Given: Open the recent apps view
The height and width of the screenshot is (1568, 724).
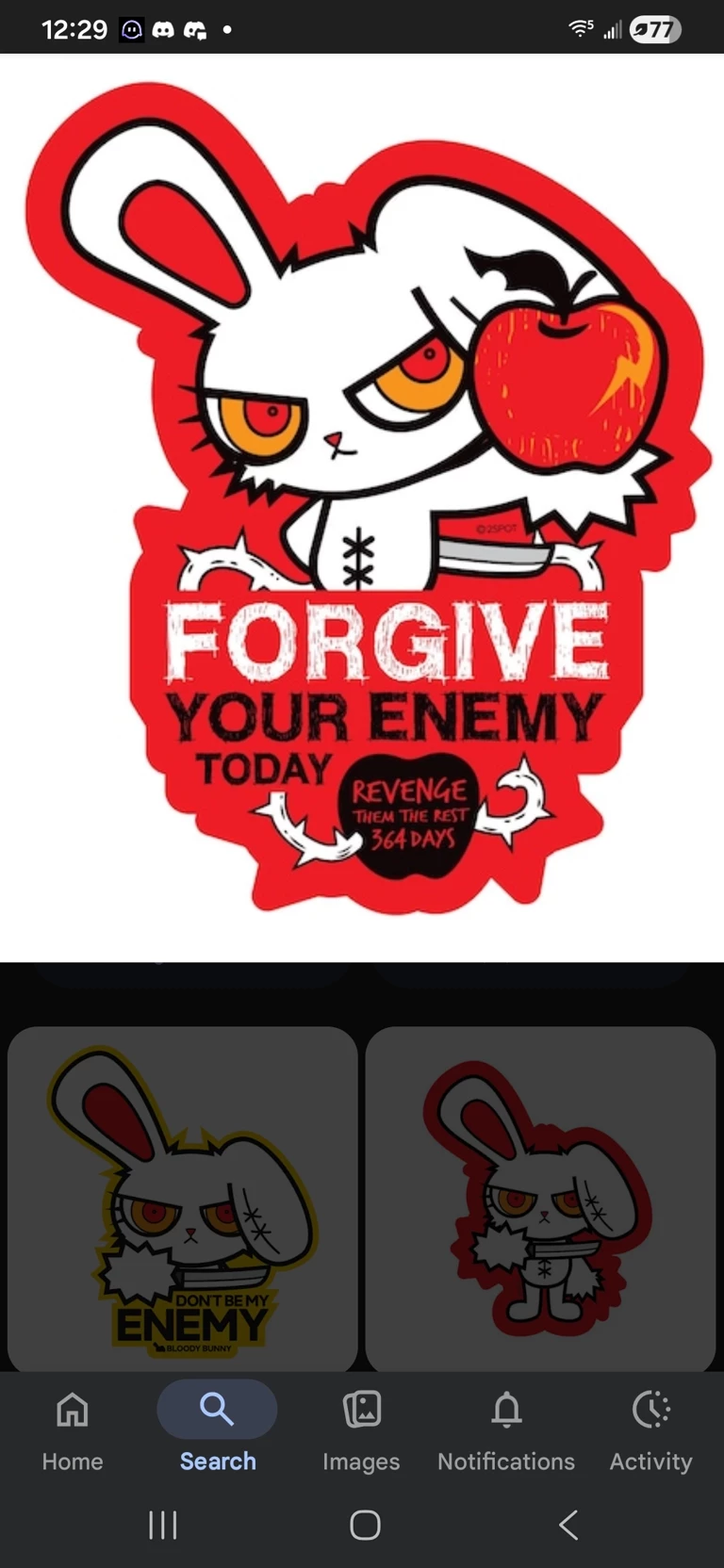Looking at the screenshot, I should 163,1524.
